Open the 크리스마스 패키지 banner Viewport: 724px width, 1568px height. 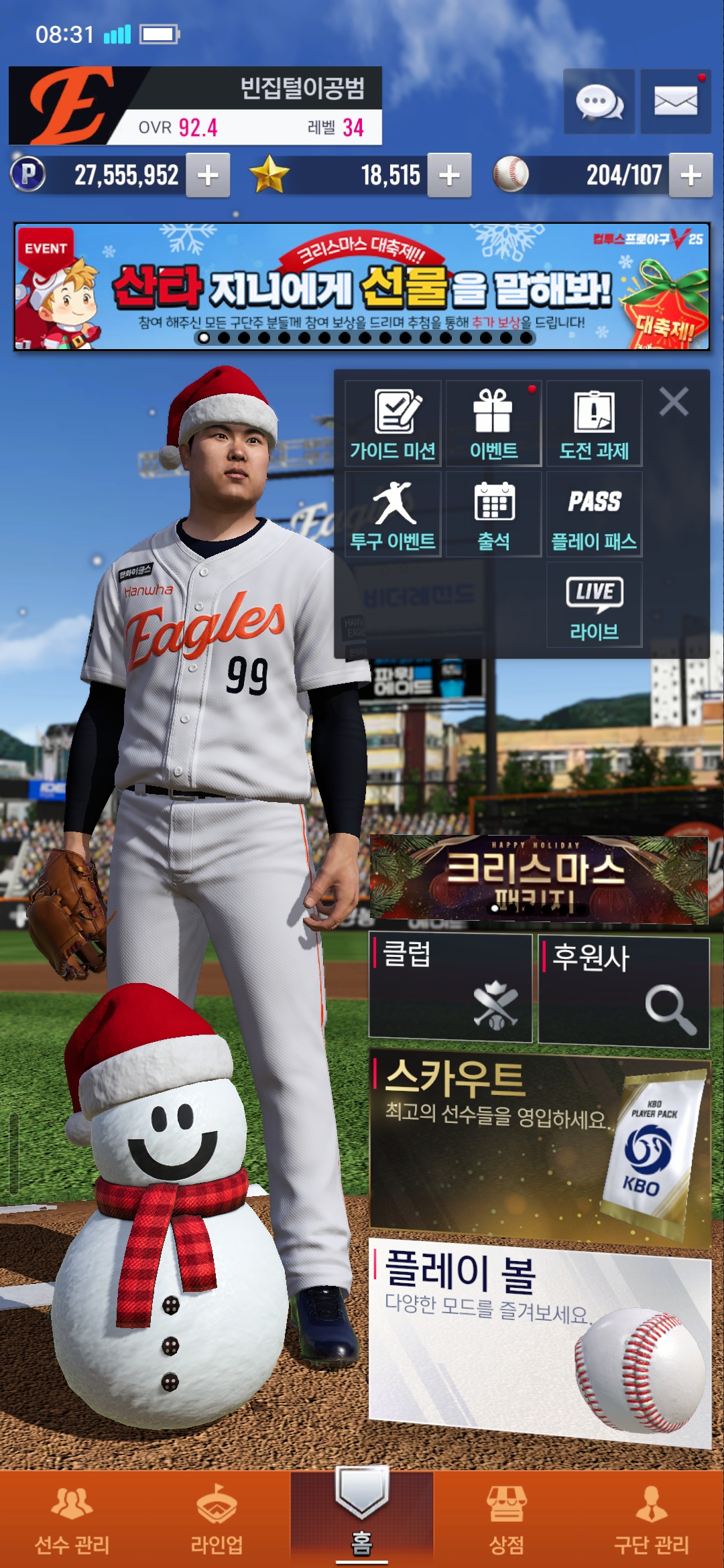tap(539, 878)
